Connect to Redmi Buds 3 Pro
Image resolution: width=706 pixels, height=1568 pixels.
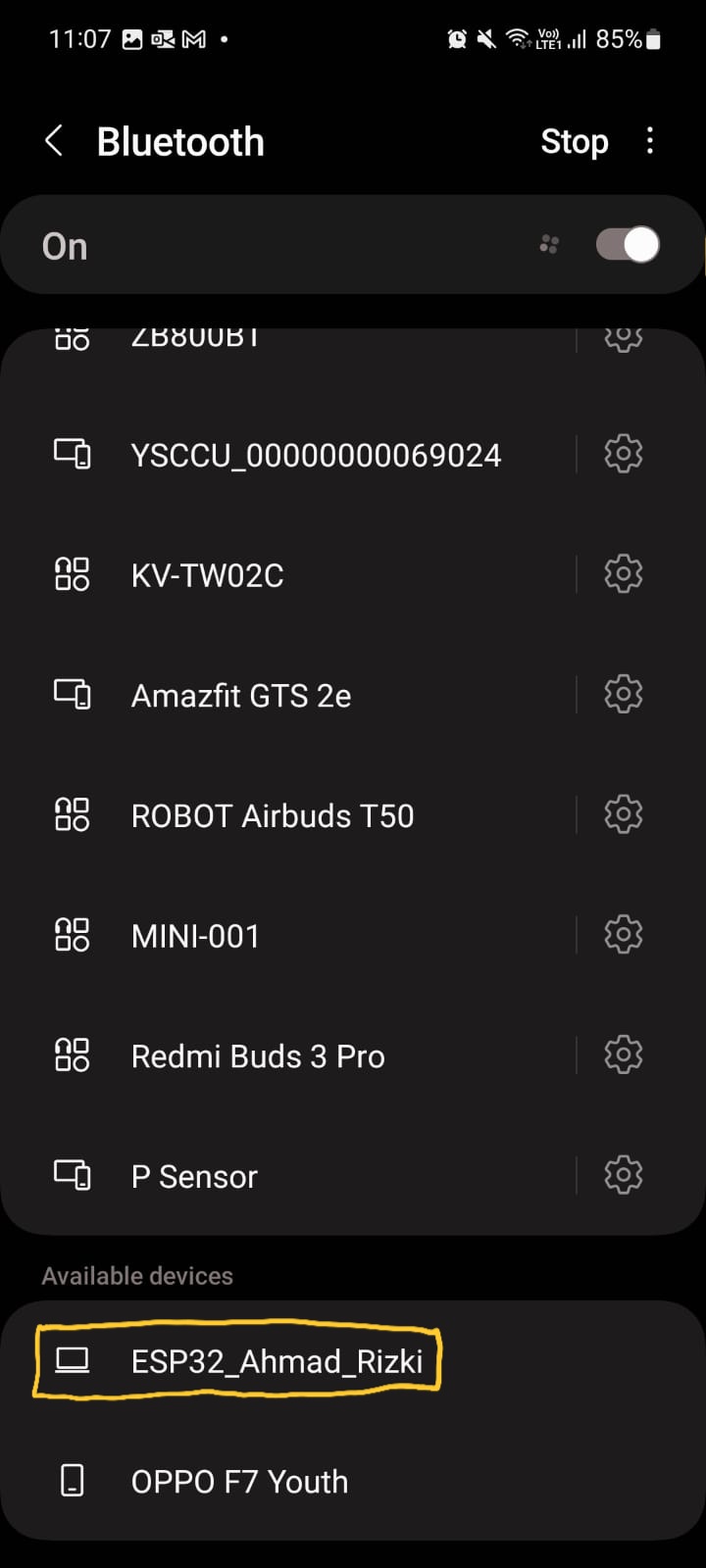click(289, 1056)
